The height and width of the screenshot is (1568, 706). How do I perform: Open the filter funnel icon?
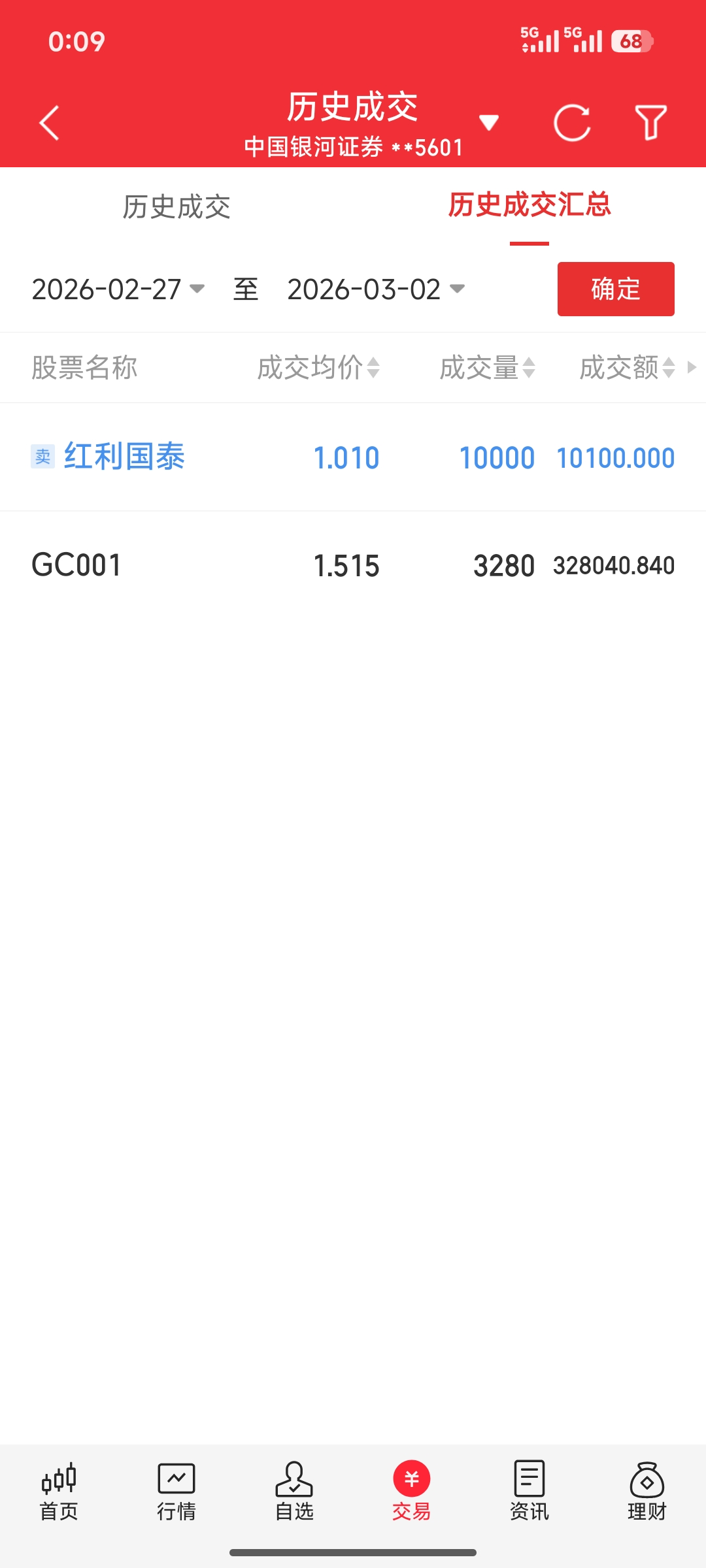650,123
